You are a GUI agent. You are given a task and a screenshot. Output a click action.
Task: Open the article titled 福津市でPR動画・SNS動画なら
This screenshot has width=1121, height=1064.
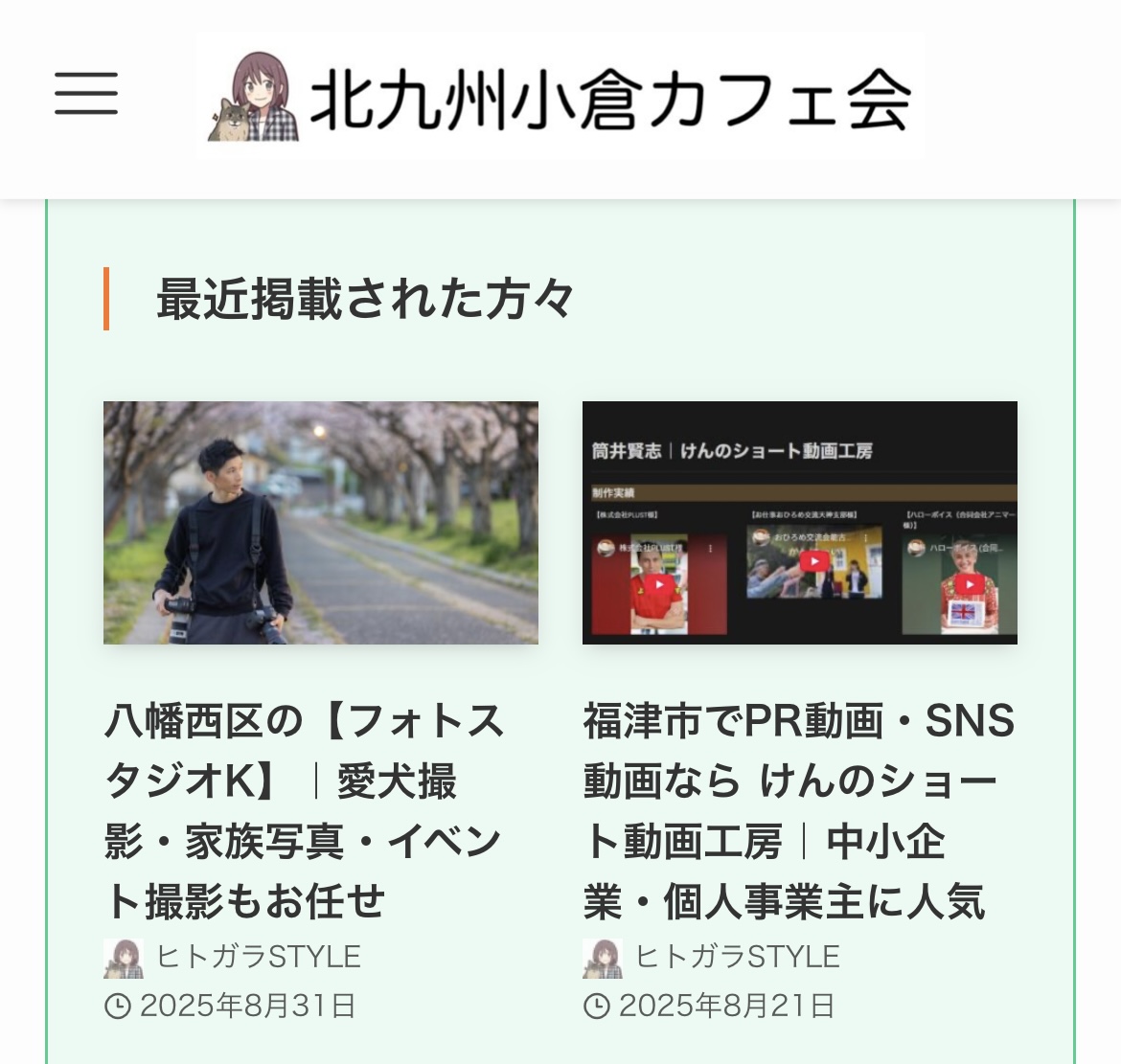click(797, 810)
